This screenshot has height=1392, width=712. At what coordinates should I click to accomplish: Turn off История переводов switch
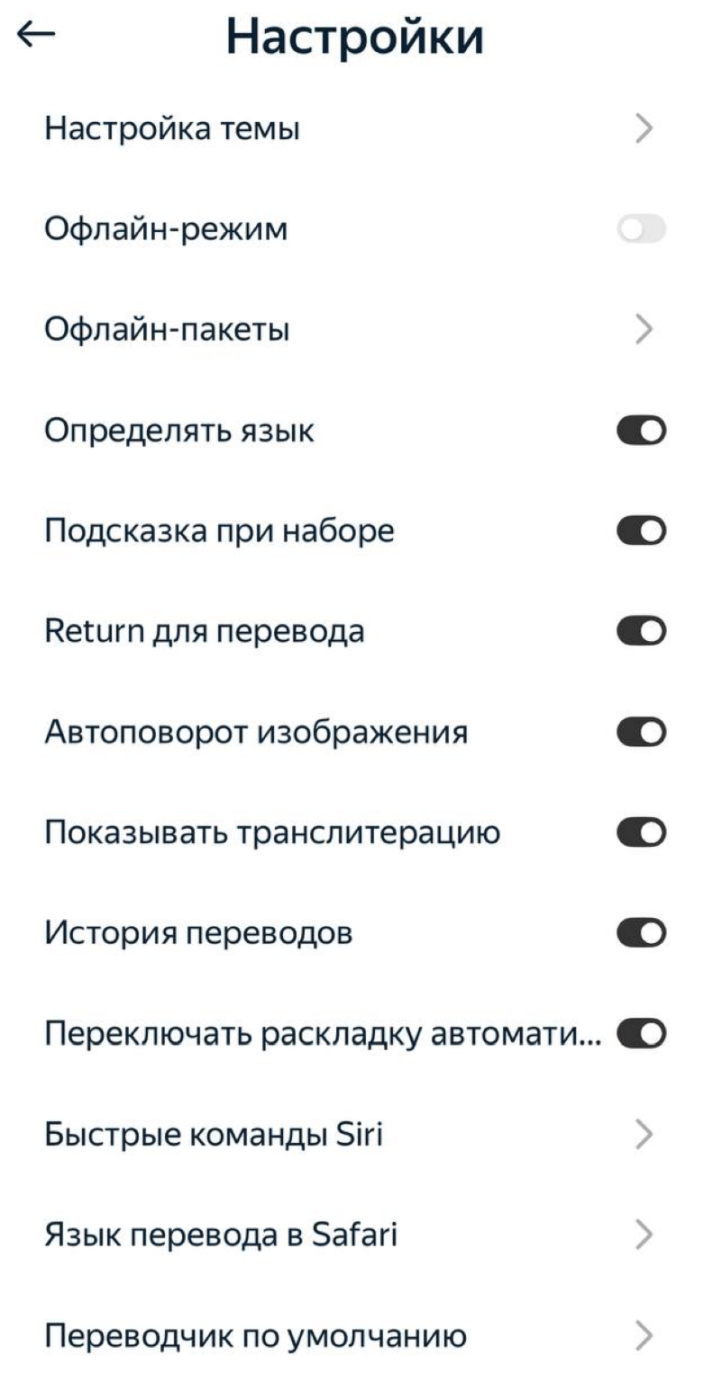[x=642, y=934]
